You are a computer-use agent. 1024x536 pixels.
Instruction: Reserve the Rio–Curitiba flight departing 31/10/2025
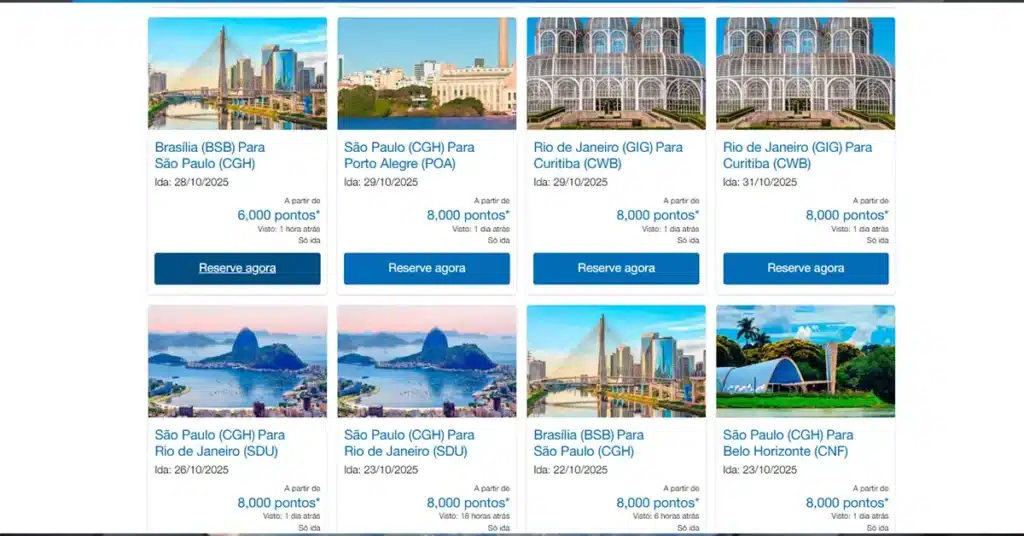(x=805, y=268)
